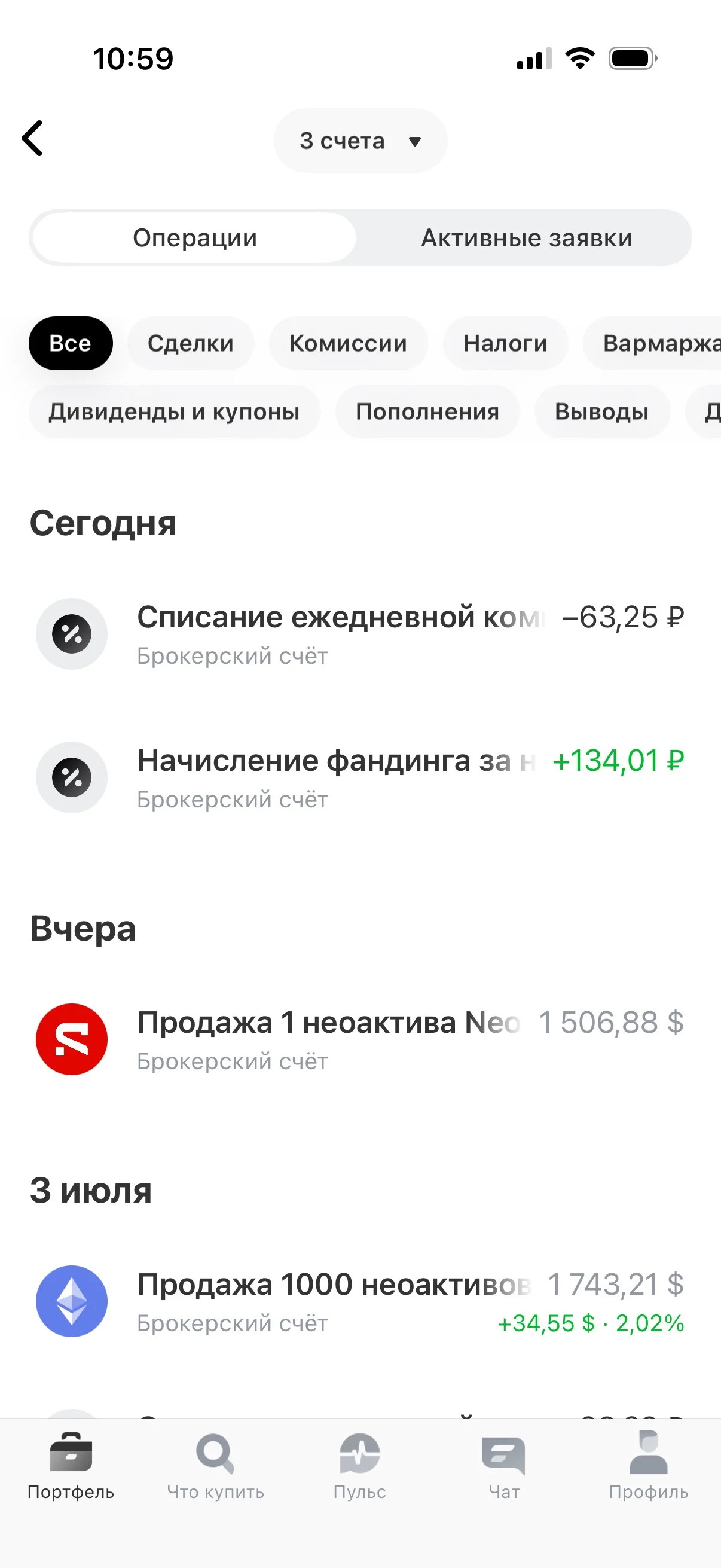Open the −63,25 ₽ daily commission operation

point(360,634)
